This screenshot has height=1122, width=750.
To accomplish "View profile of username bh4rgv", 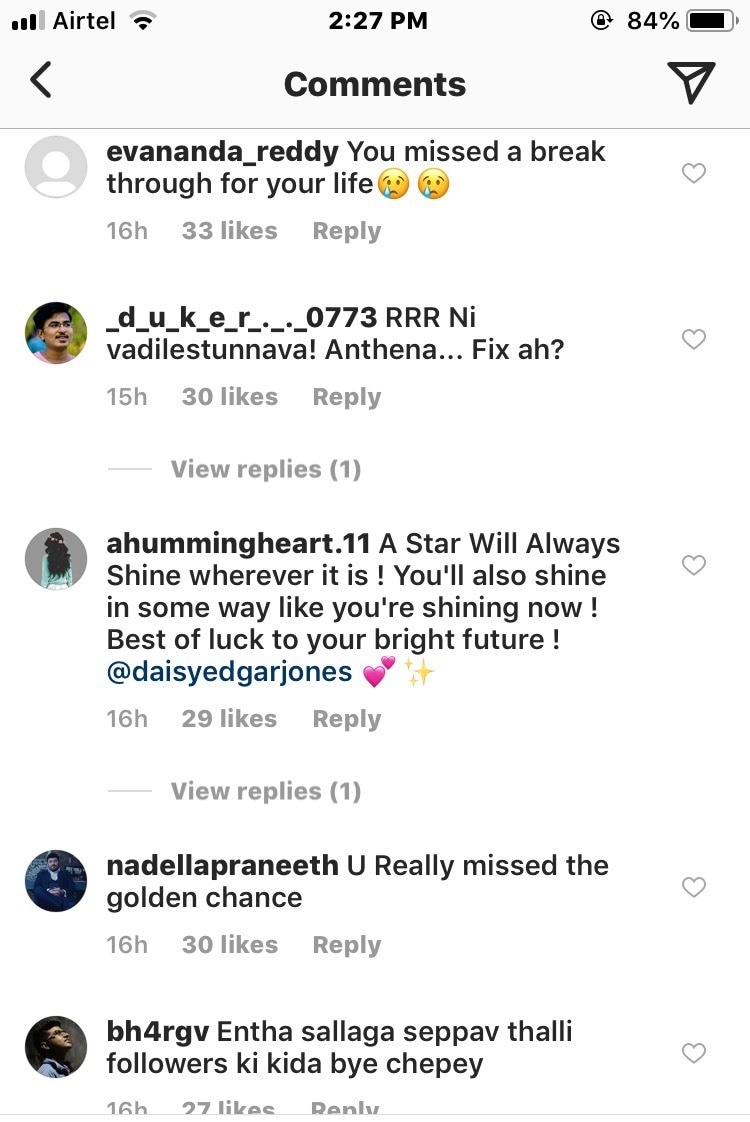I will point(156,1032).
